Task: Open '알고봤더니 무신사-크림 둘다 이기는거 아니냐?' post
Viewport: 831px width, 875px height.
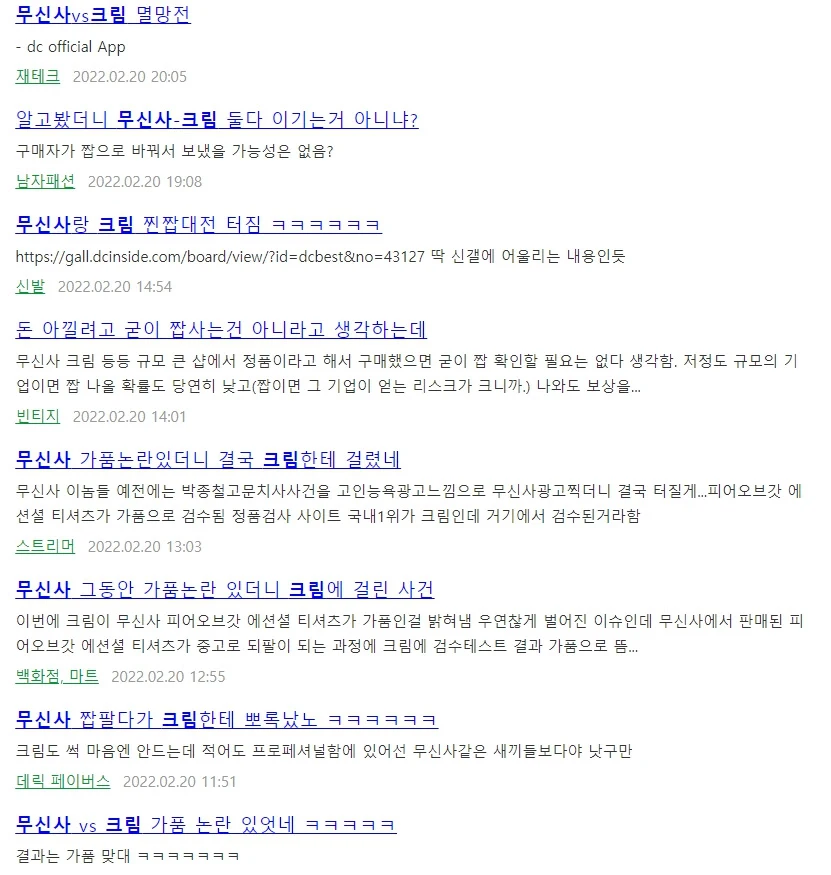Action: (x=217, y=119)
